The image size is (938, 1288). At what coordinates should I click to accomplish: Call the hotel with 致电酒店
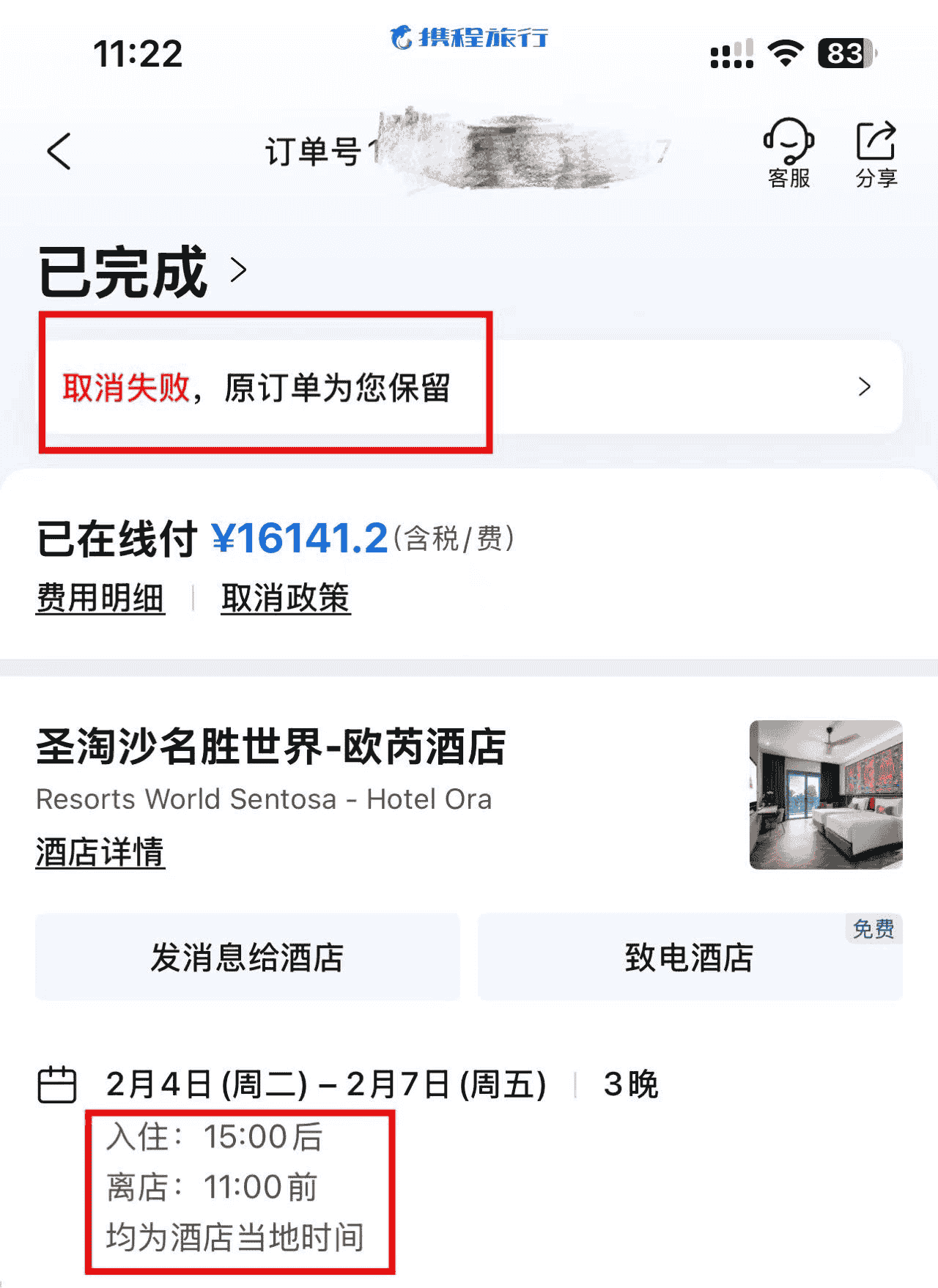click(689, 957)
